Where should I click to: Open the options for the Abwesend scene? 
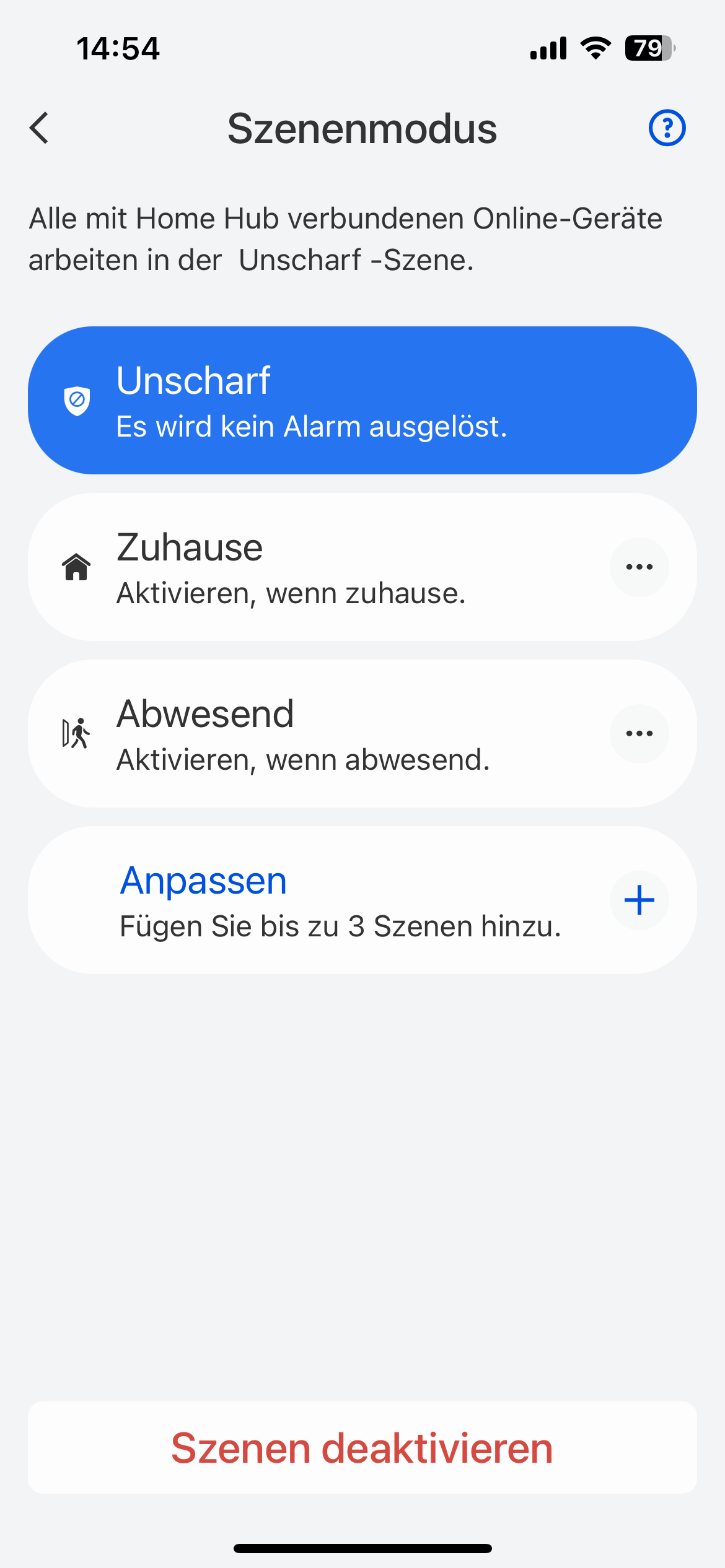(x=639, y=733)
